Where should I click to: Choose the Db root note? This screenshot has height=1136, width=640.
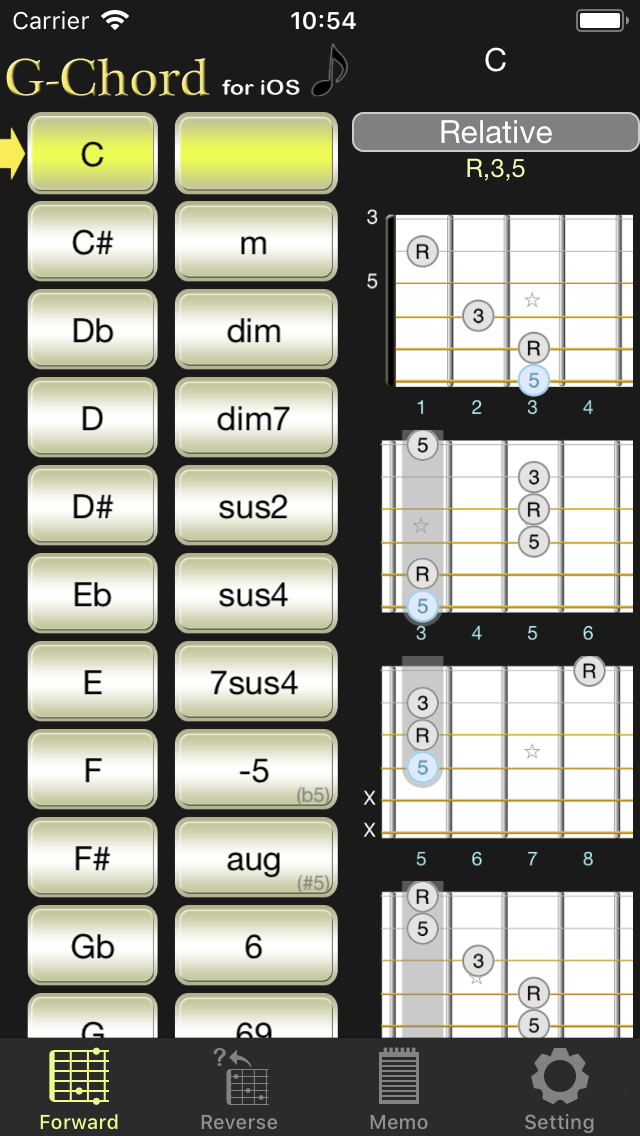point(92,330)
